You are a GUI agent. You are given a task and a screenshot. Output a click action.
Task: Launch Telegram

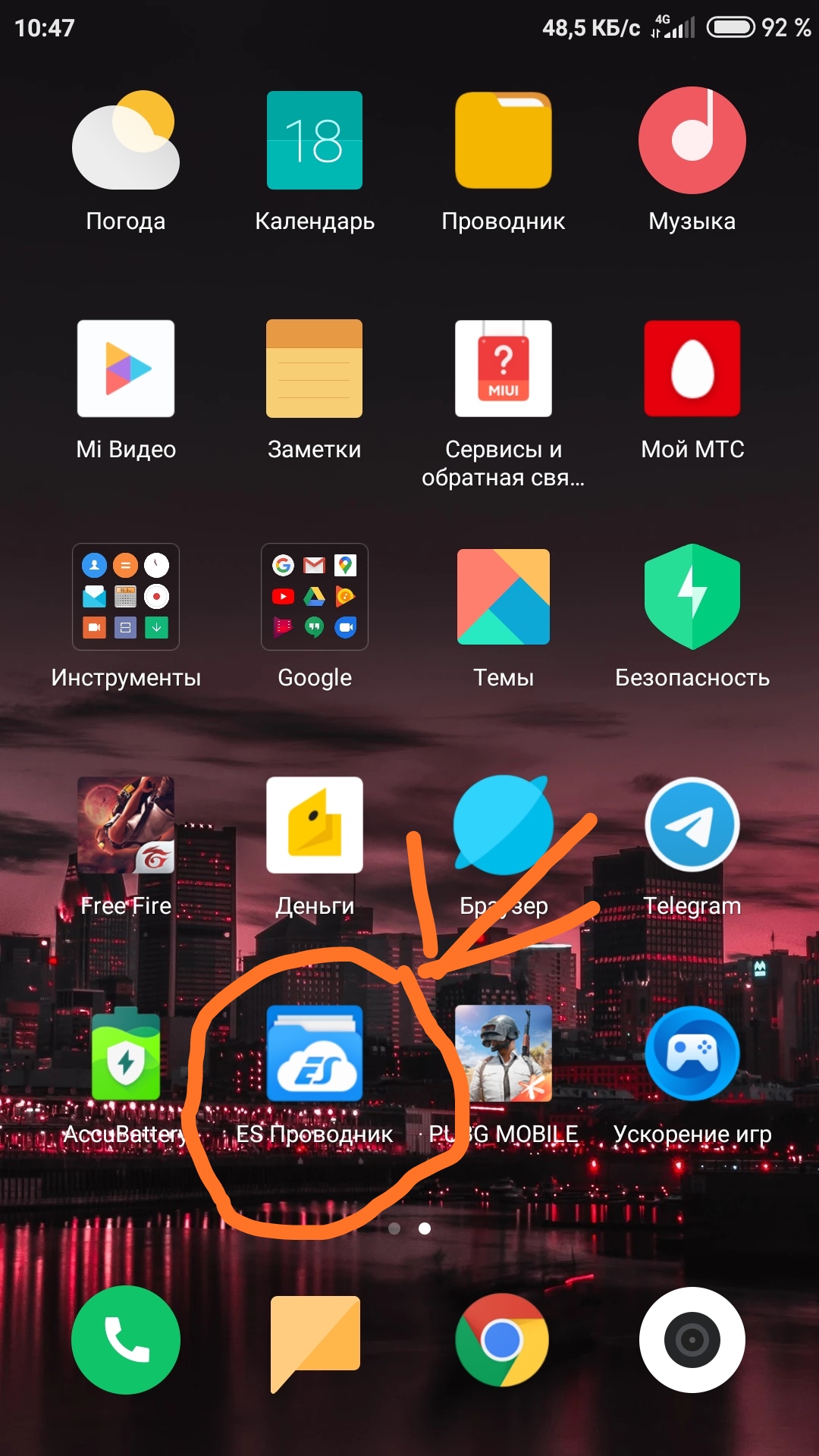(692, 825)
